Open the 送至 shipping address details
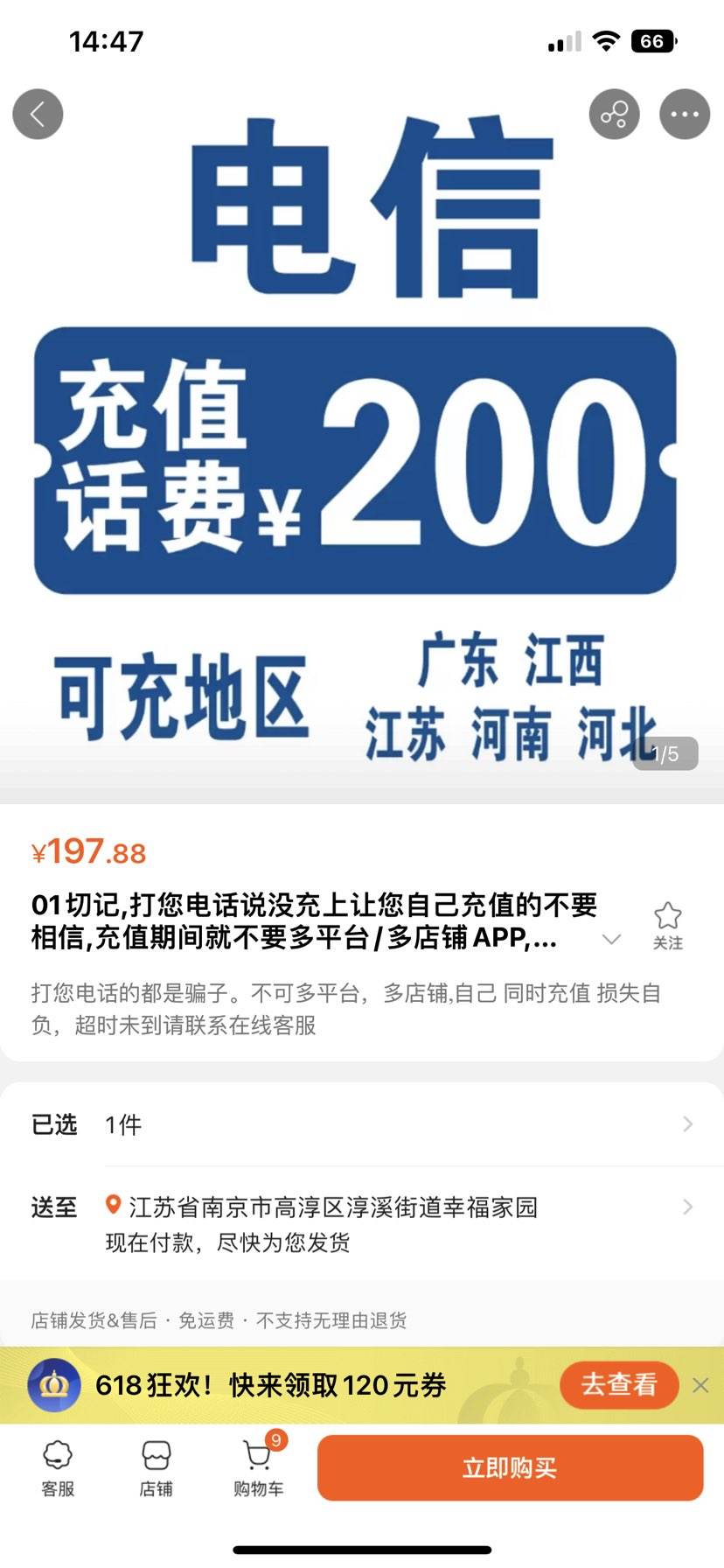The image size is (724, 1568). click(x=362, y=1207)
